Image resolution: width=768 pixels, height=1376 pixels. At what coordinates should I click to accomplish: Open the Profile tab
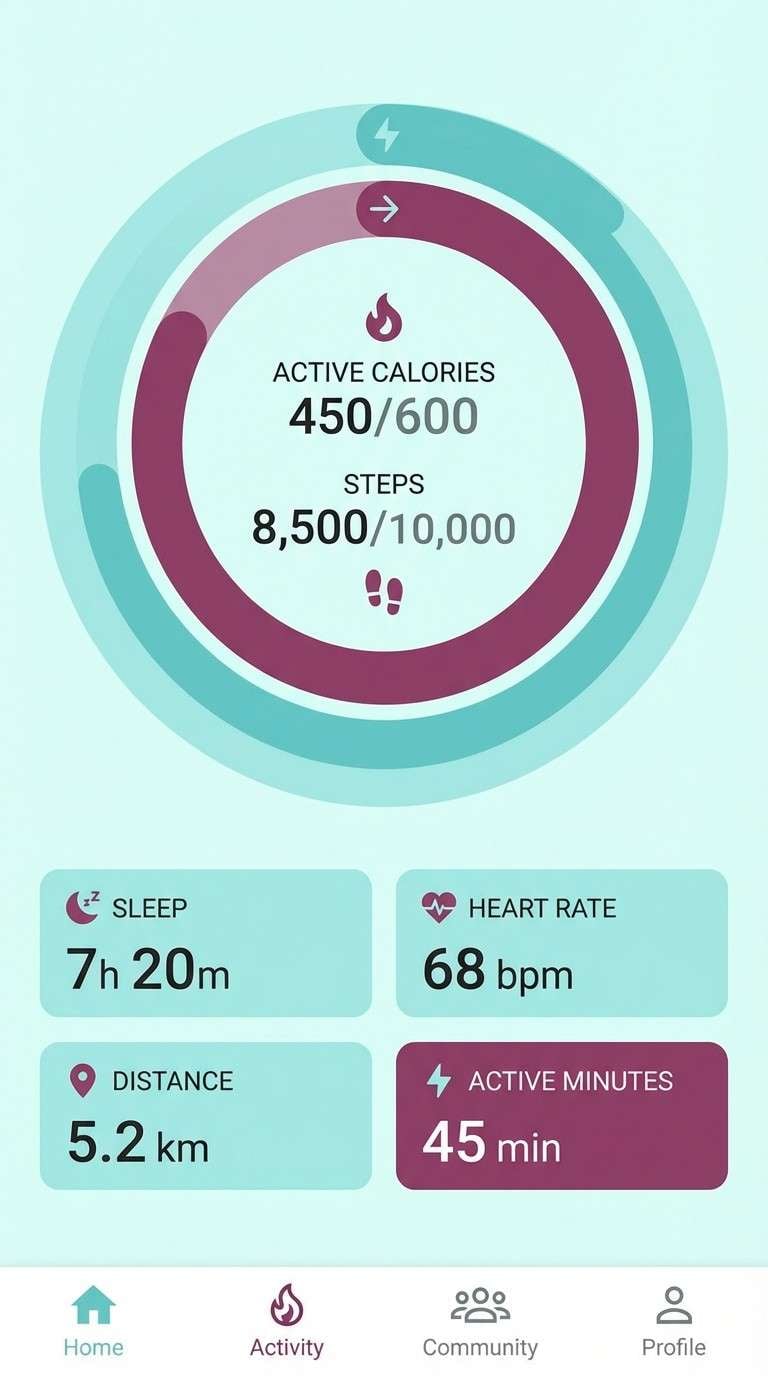(x=675, y=1320)
